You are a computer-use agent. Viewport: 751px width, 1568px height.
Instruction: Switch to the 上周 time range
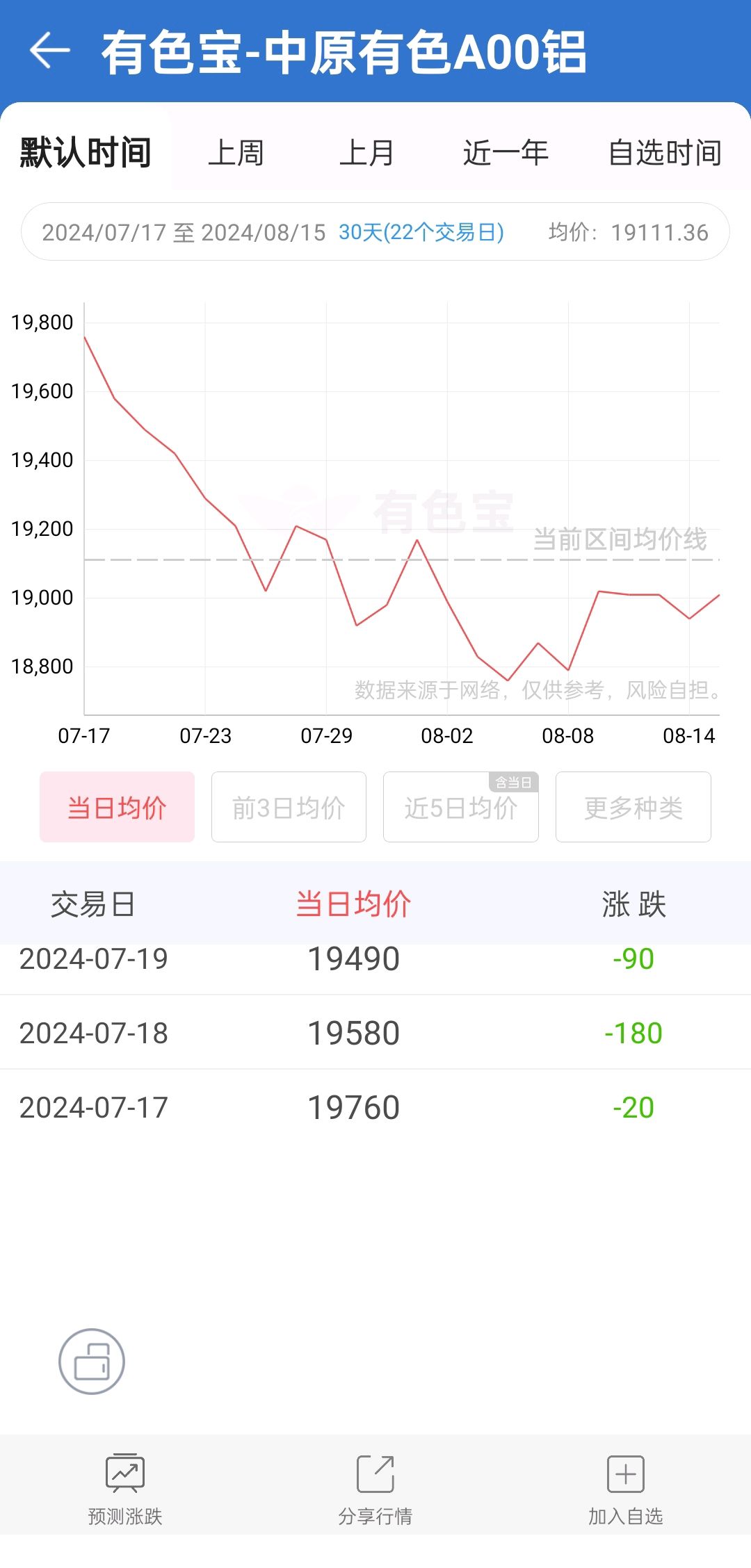tap(236, 153)
